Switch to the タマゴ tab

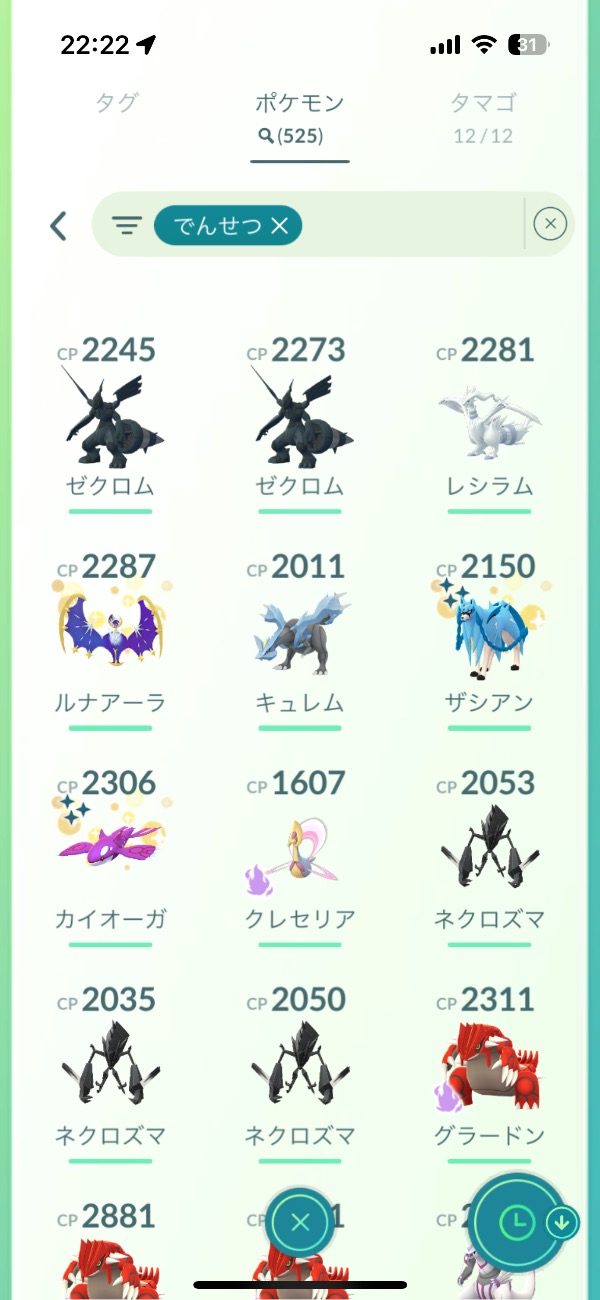click(x=483, y=103)
